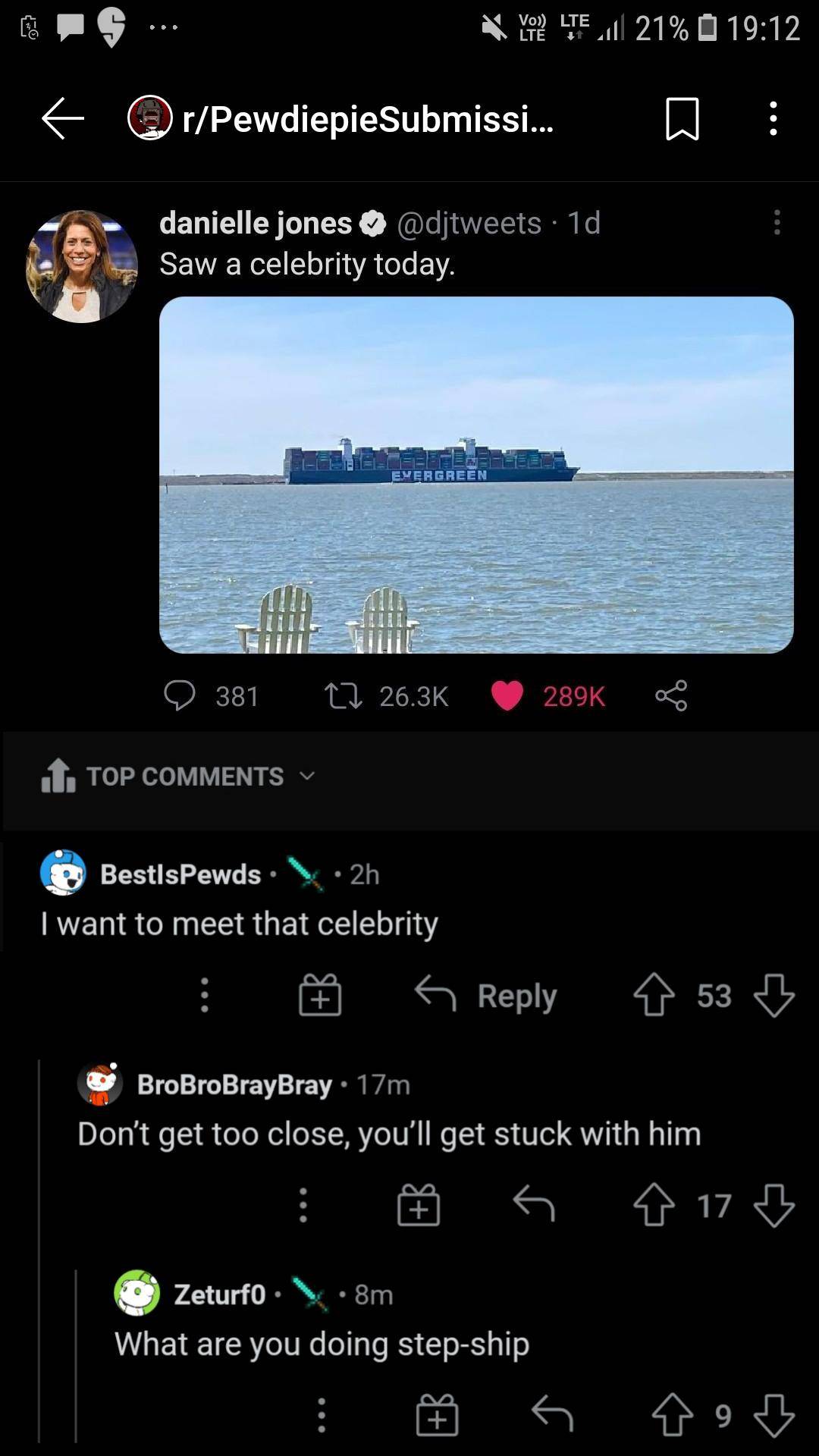Go back using the back arrow

pos(62,118)
